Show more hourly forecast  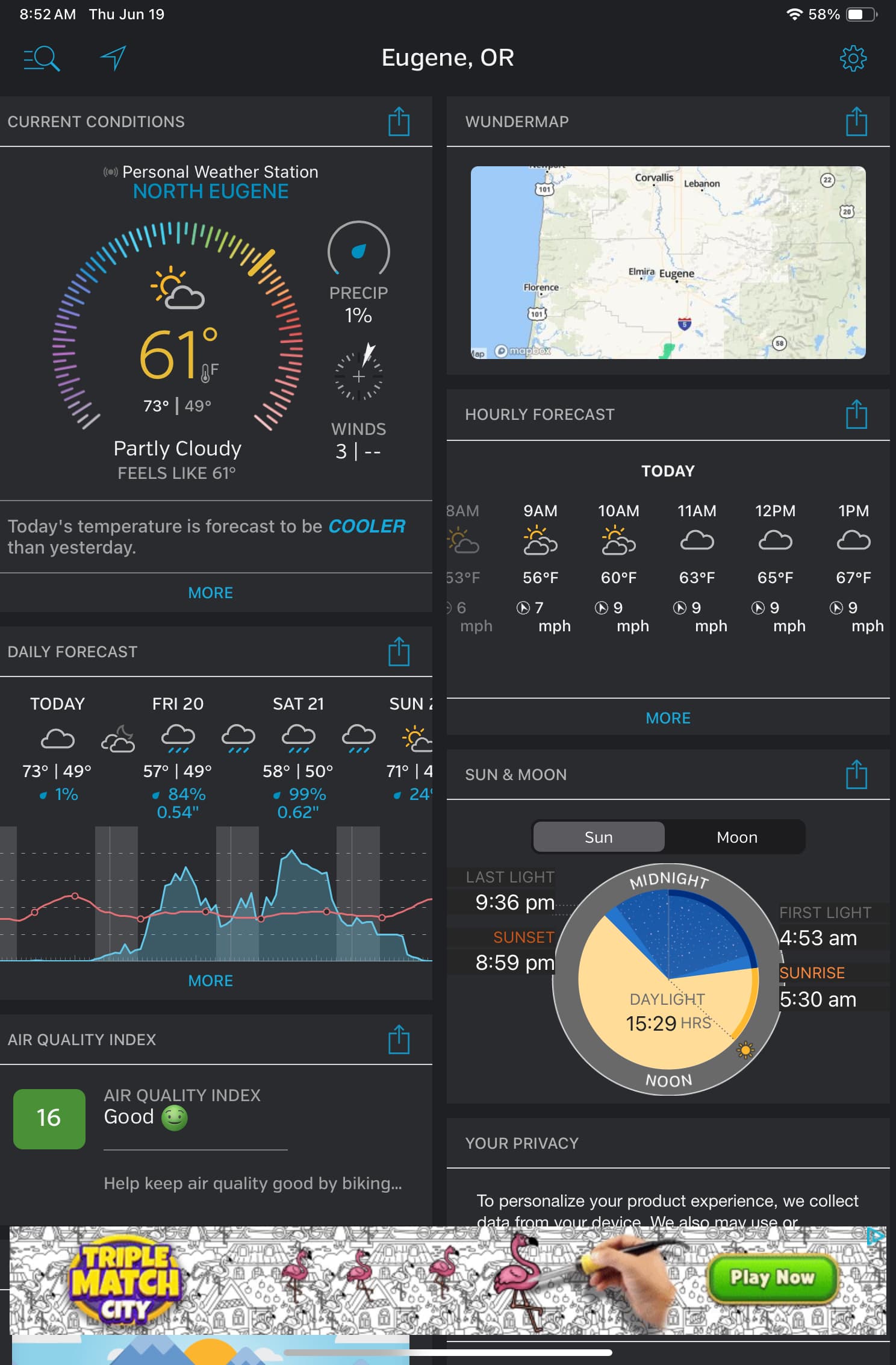pos(668,718)
